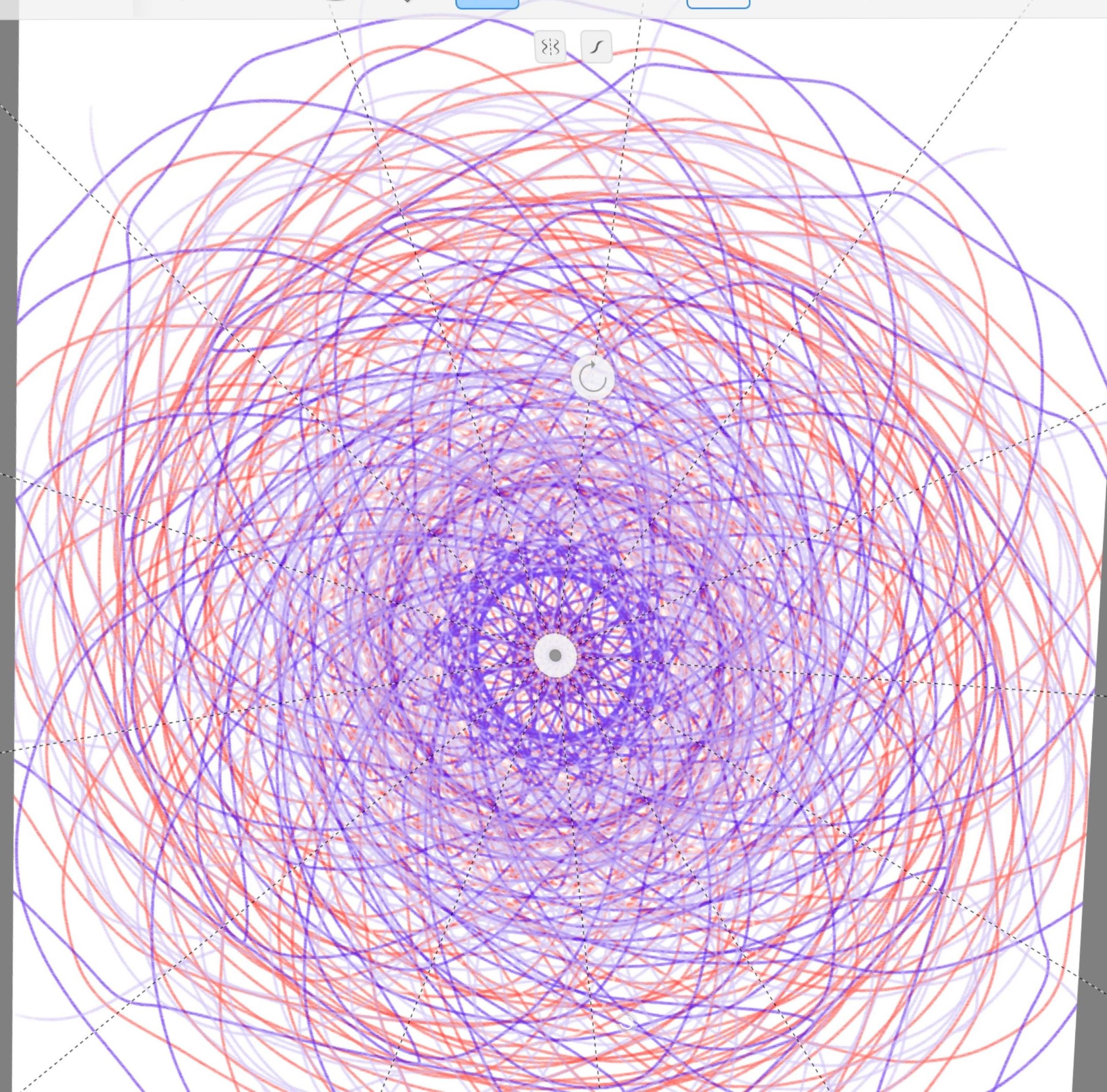
Task: Toggle the mirror symmetry lines button
Action: tap(550, 47)
